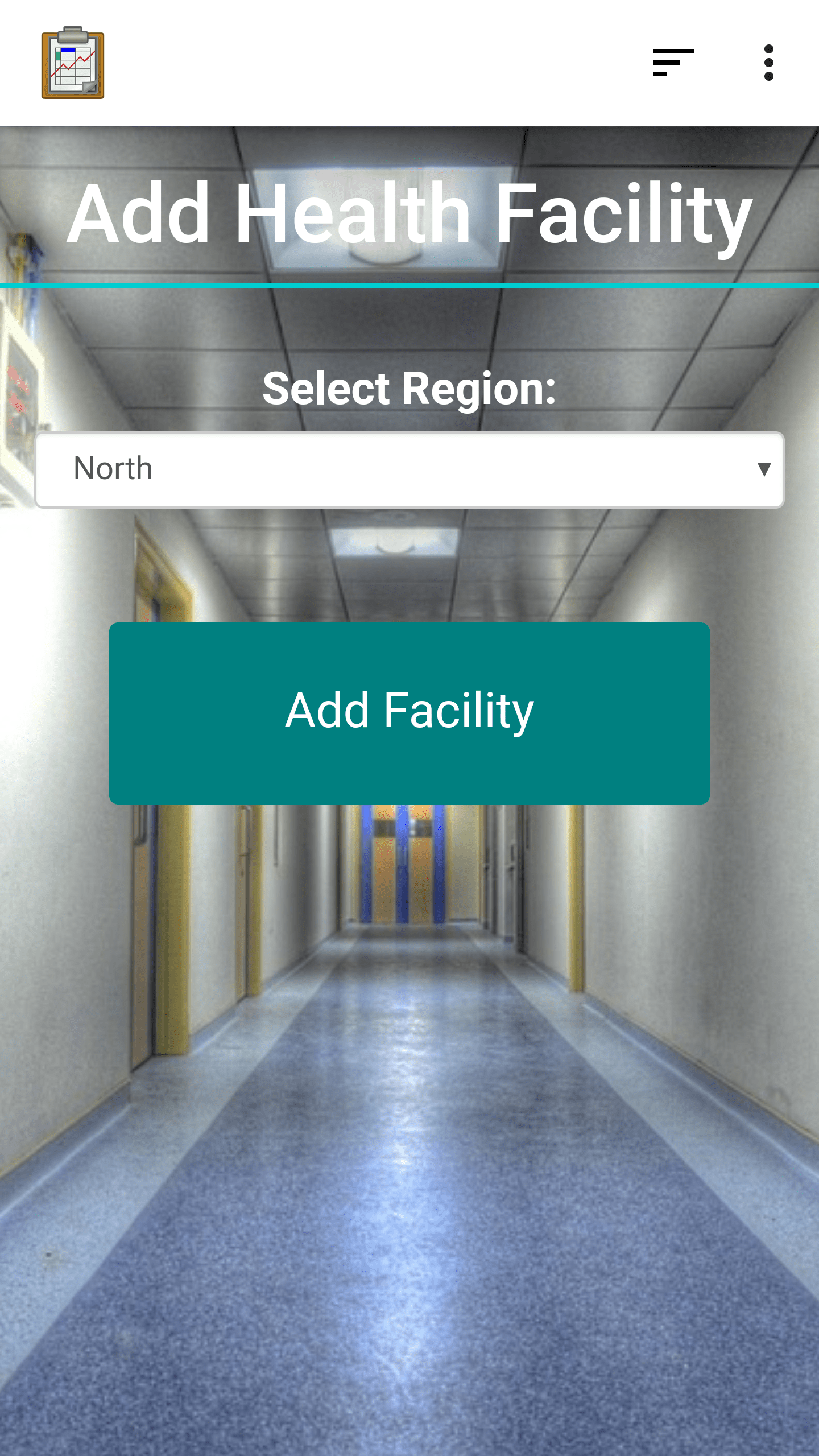Tap the Add Facility button

(x=409, y=712)
